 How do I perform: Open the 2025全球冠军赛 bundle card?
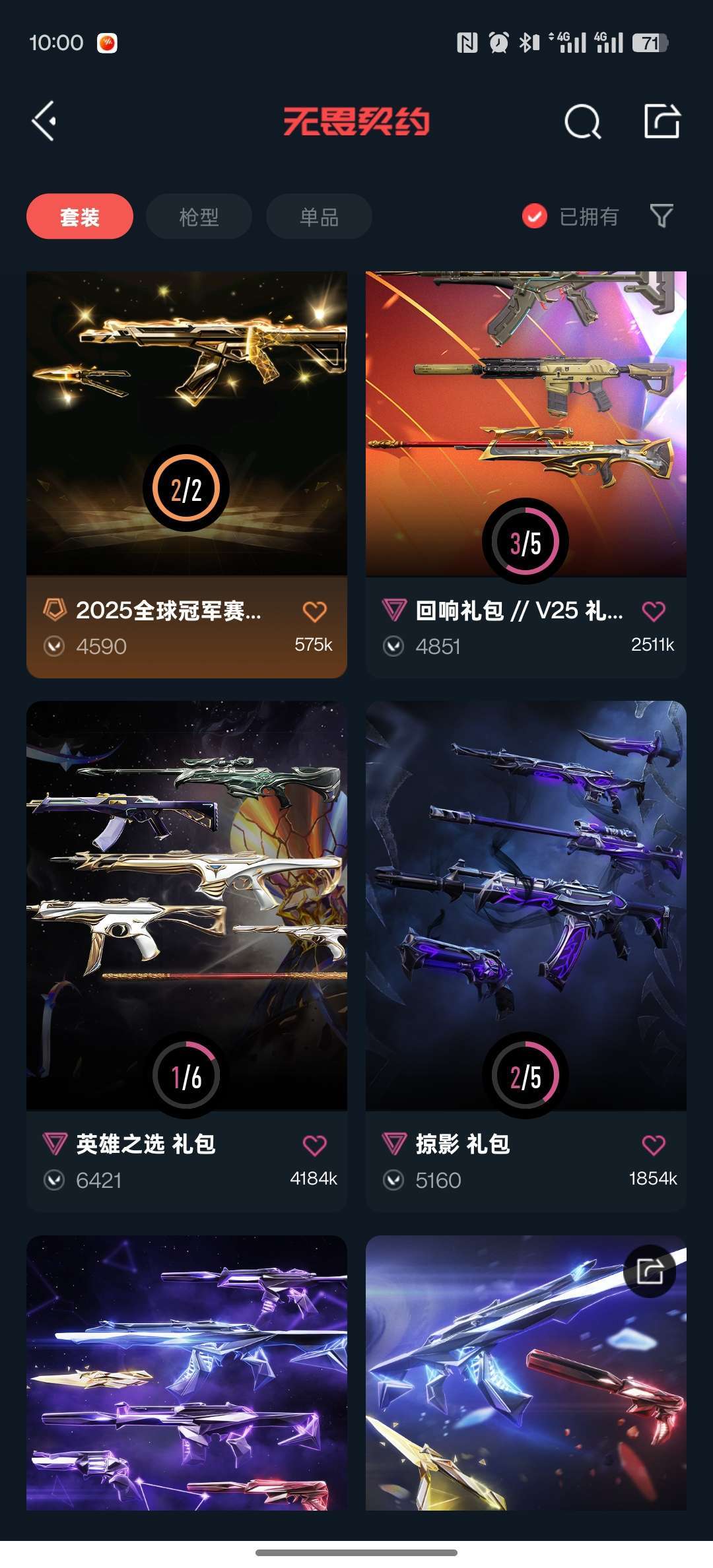[x=187, y=474]
